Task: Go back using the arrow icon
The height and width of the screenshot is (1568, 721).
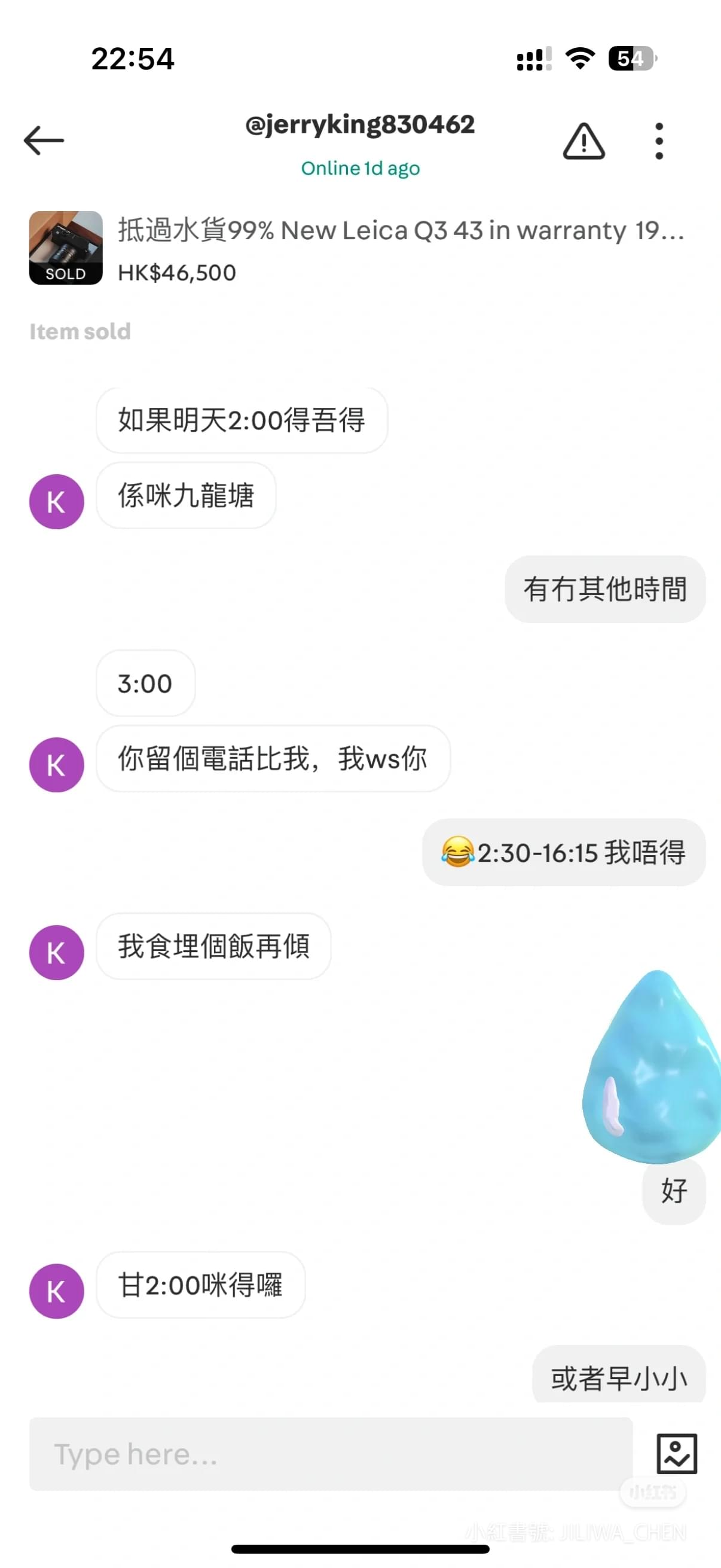Action: point(44,141)
